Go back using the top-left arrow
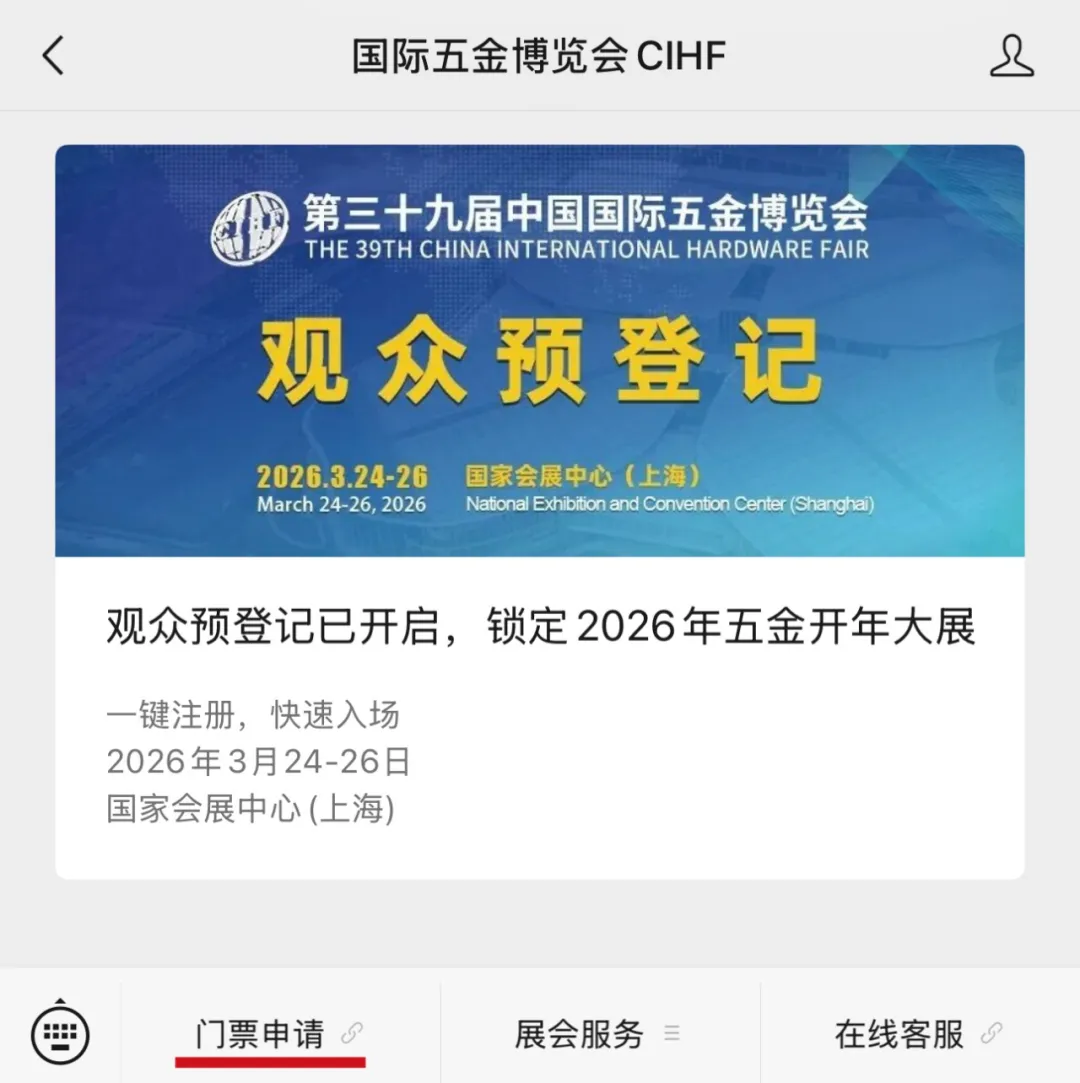 pyautogui.click(x=54, y=55)
